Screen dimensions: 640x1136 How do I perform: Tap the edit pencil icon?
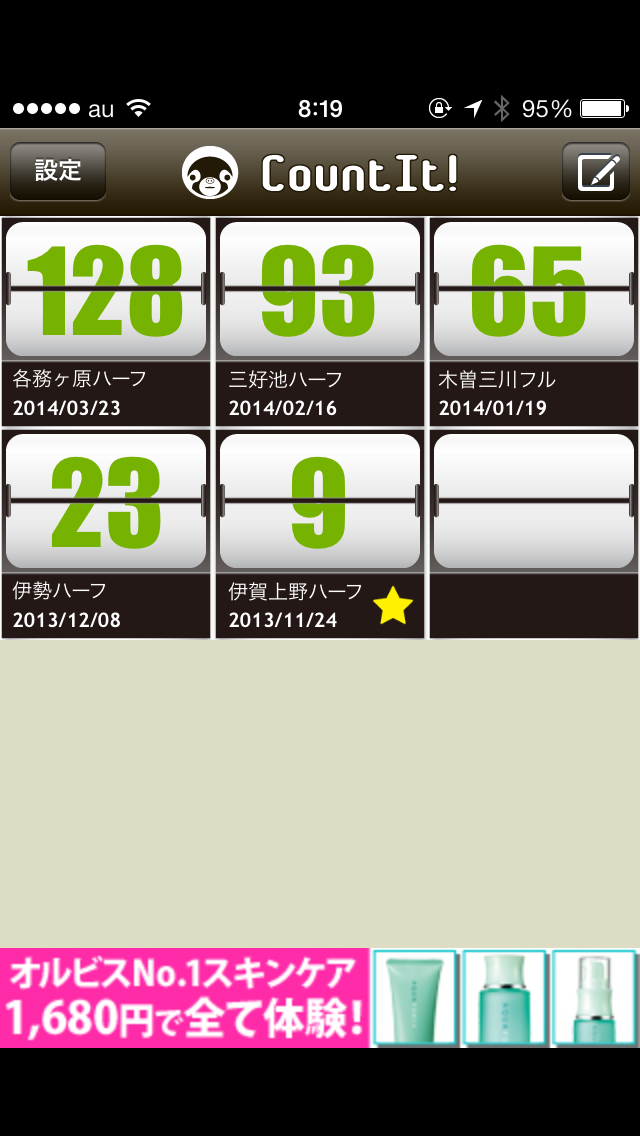[596, 172]
